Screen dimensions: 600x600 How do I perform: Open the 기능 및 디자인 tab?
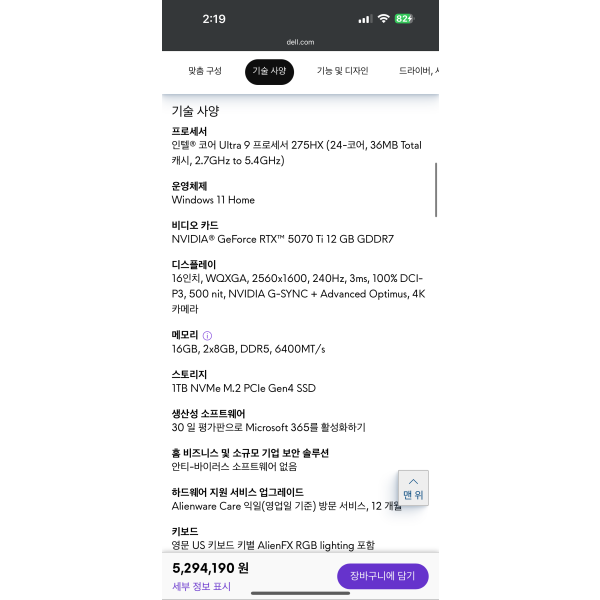tap(342, 71)
